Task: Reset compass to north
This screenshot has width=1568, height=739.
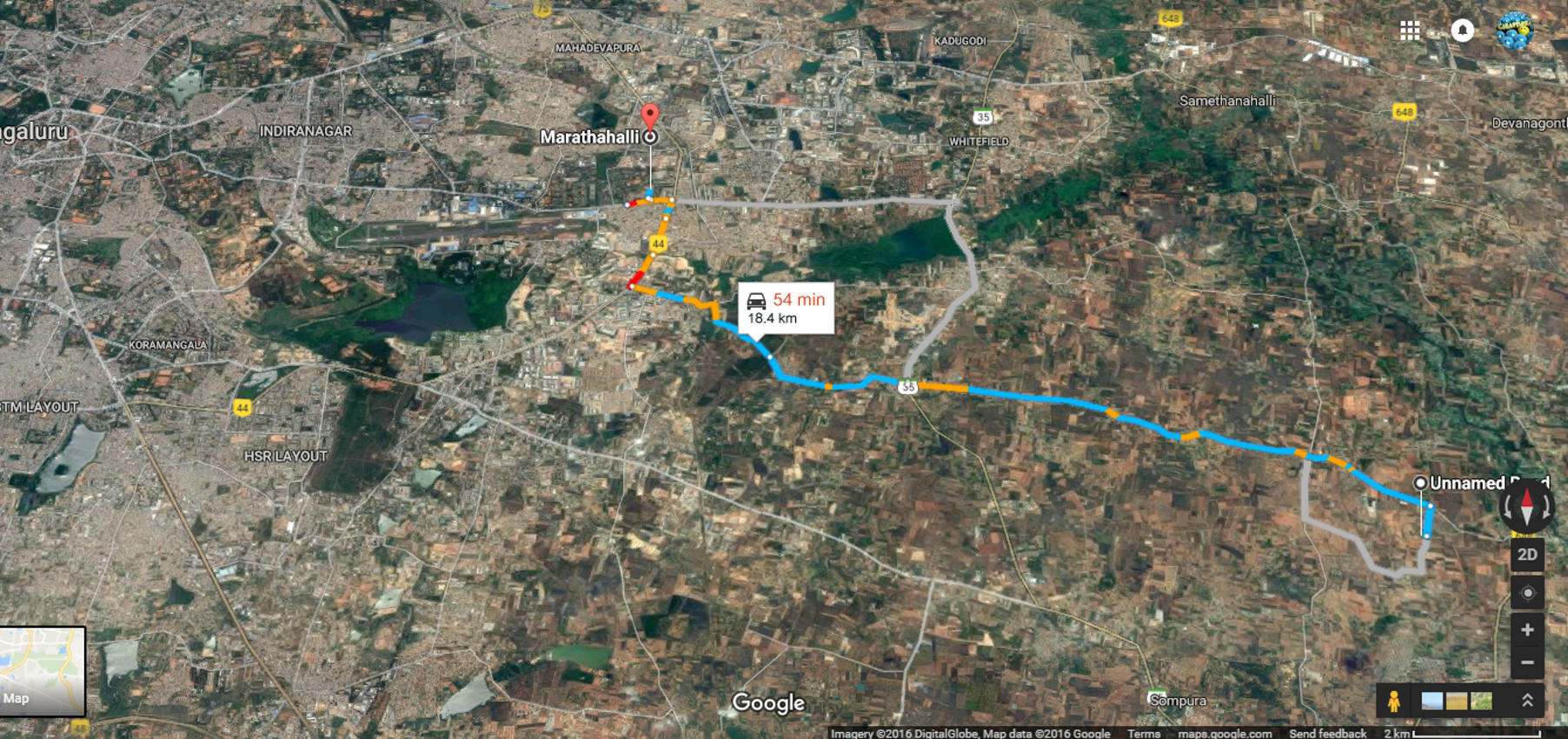Action: 1527,506
